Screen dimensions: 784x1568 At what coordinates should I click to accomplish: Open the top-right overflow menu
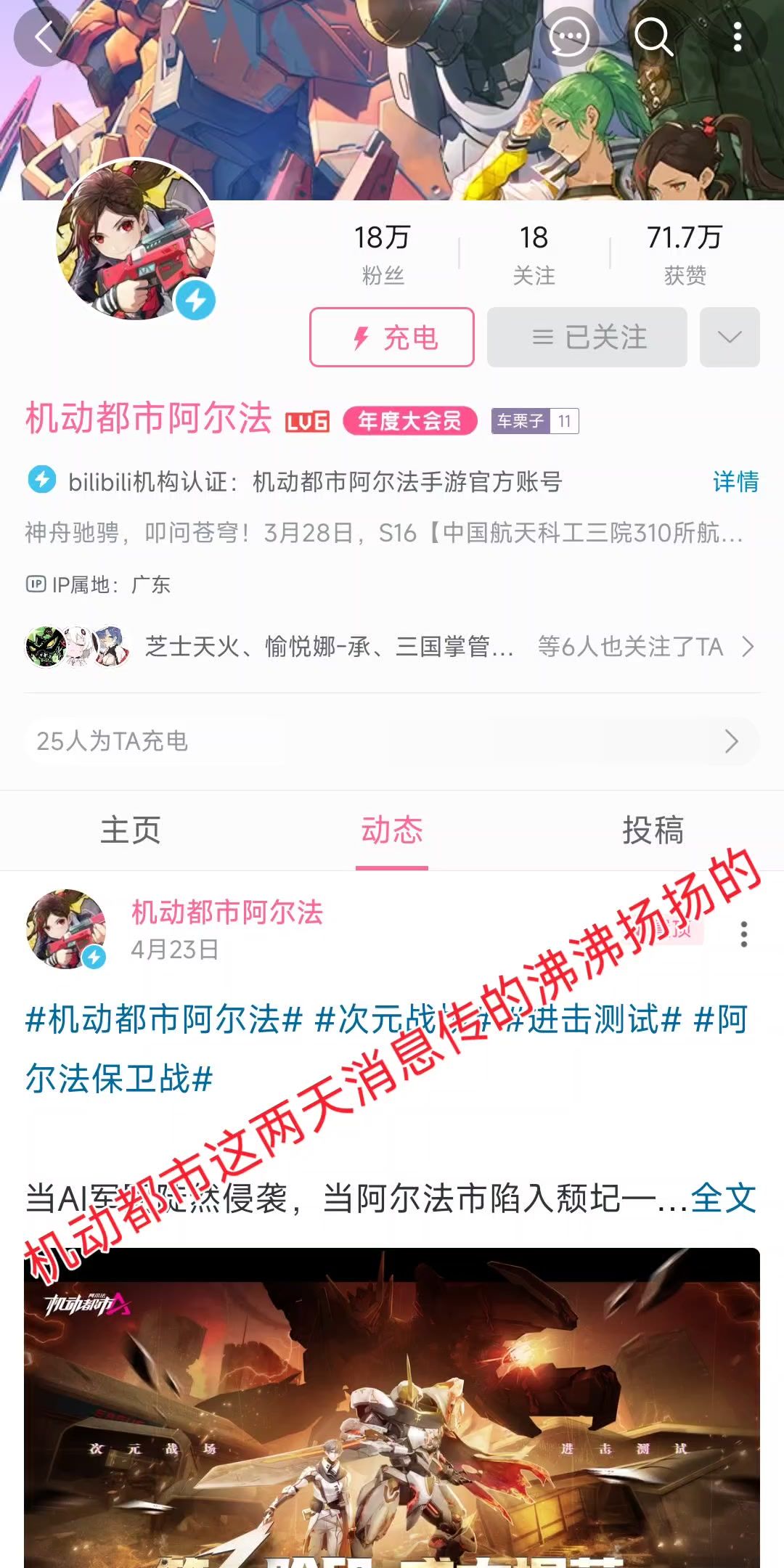[x=738, y=36]
